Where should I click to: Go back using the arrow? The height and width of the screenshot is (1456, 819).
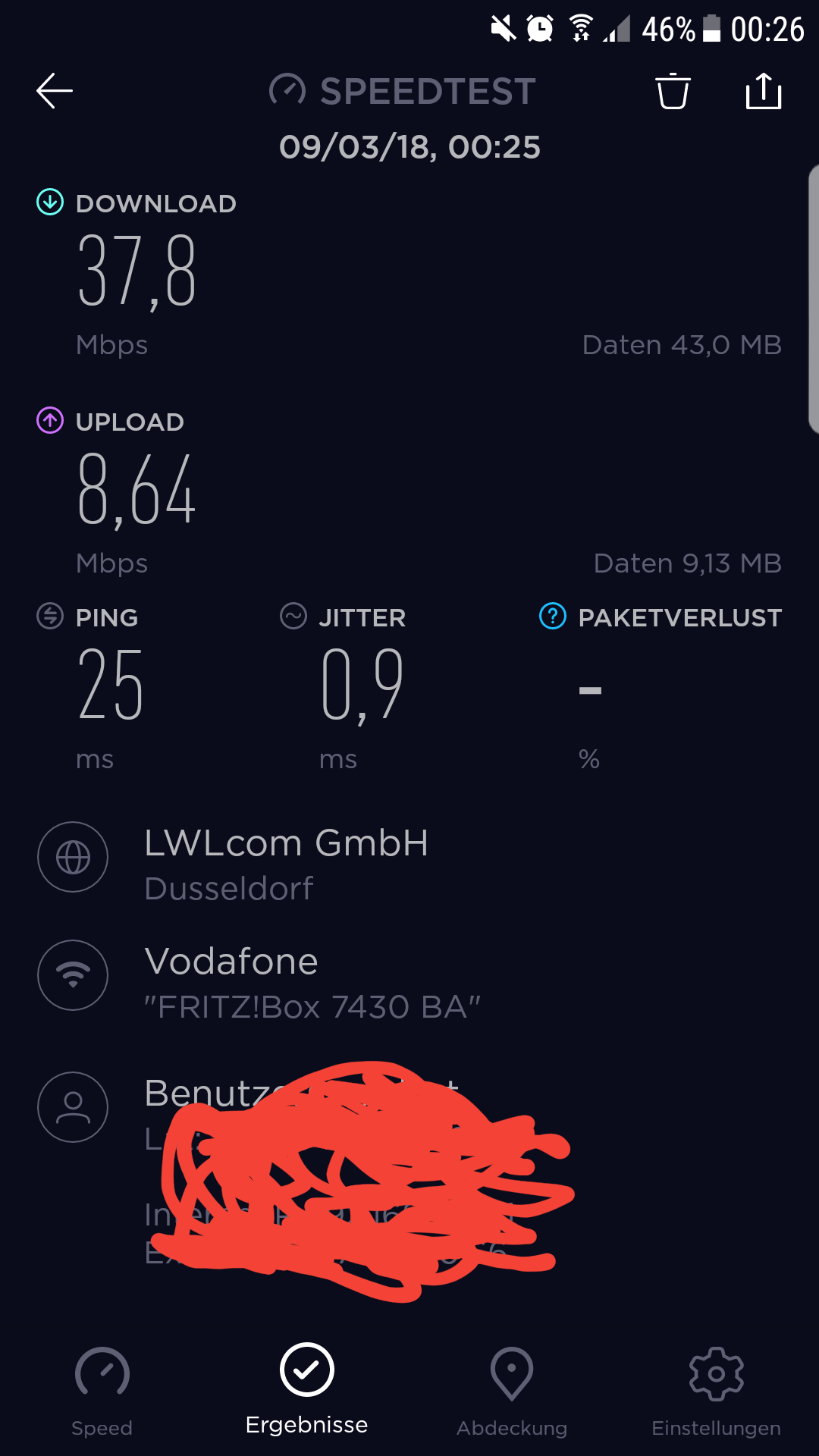[55, 91]
